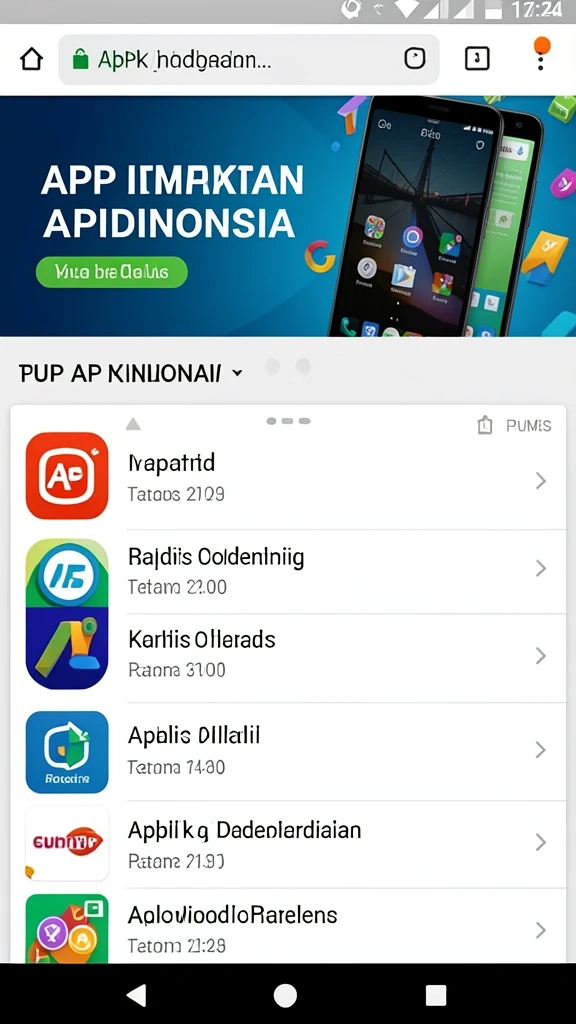
Task: Open the Ivapatrid app row
Action: tap(287, 477)
